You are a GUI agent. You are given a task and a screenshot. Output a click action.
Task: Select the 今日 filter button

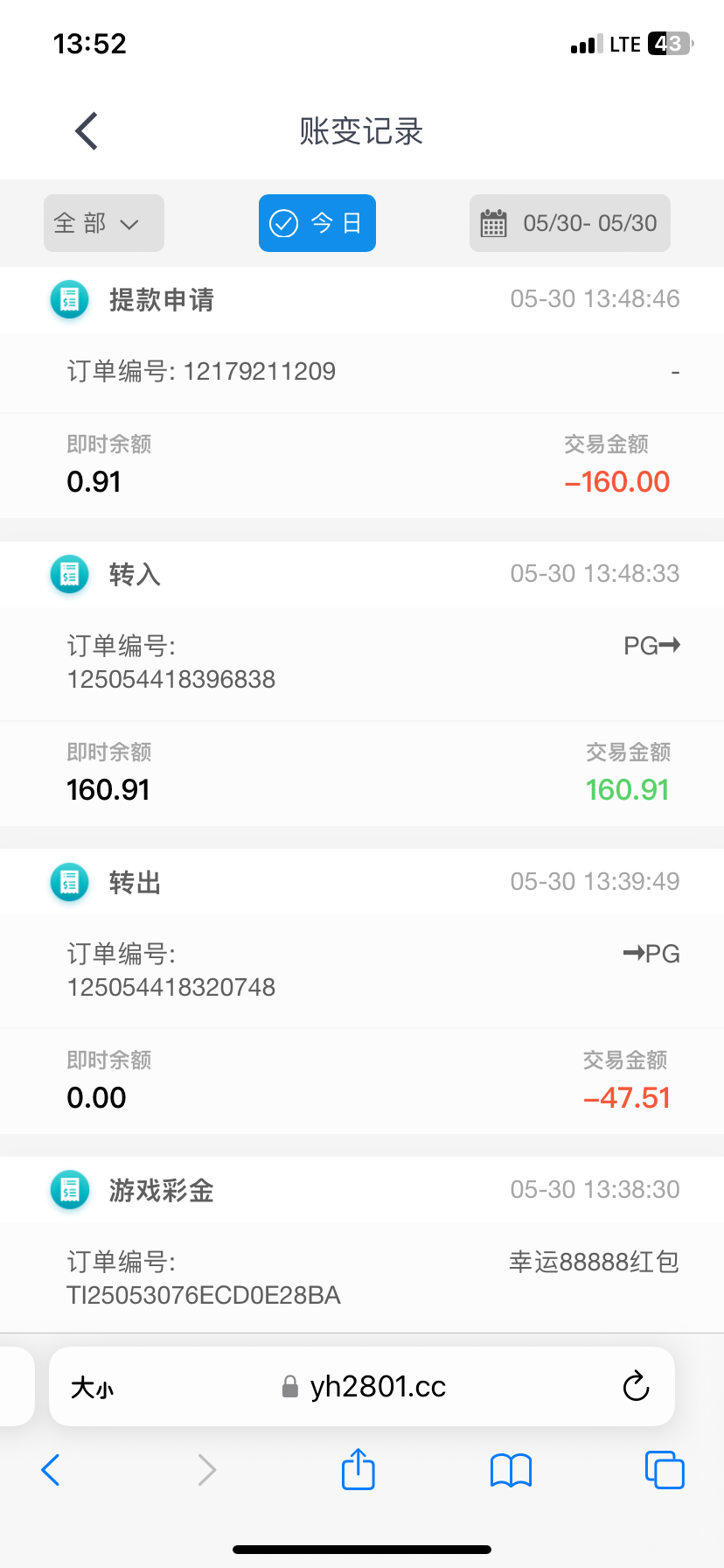pos(317,223)
